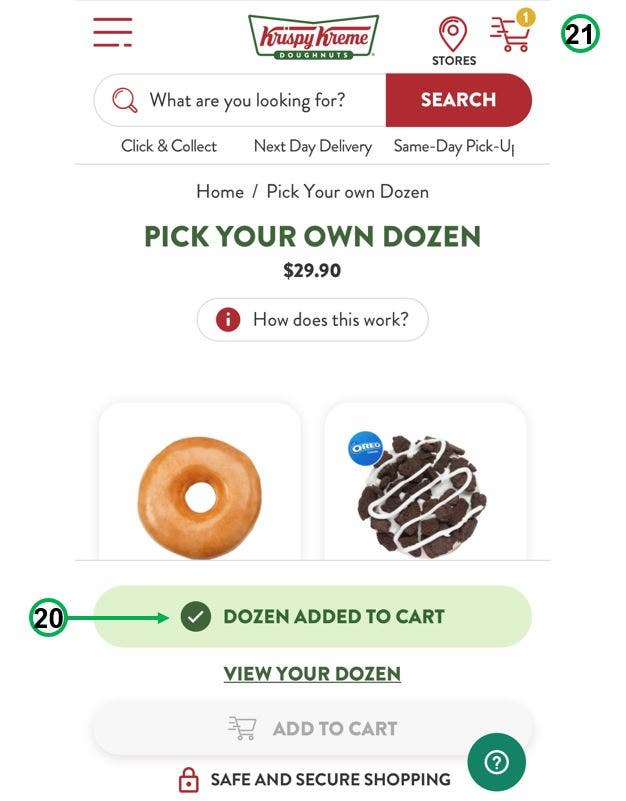Open 'How does this work?' info
This screenshot has height=801, width=626.
(312, 320)
